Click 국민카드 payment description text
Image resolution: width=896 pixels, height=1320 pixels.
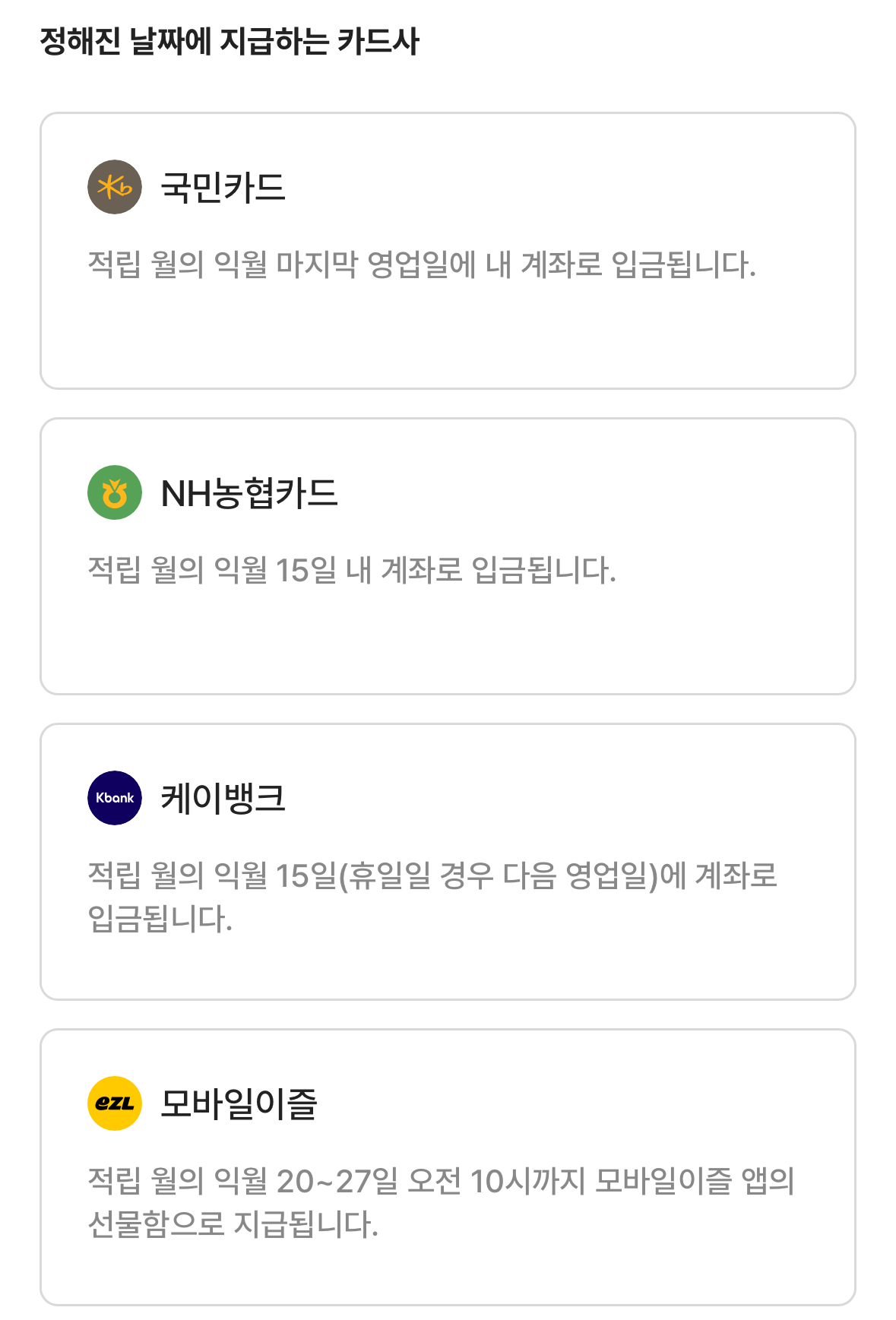click(x=420, y=262)
